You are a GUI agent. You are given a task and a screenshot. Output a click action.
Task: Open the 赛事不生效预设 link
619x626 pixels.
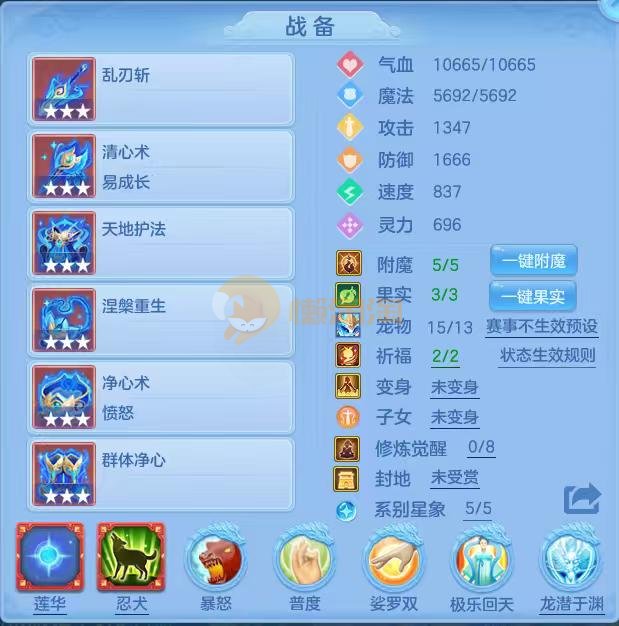point(542,326)
